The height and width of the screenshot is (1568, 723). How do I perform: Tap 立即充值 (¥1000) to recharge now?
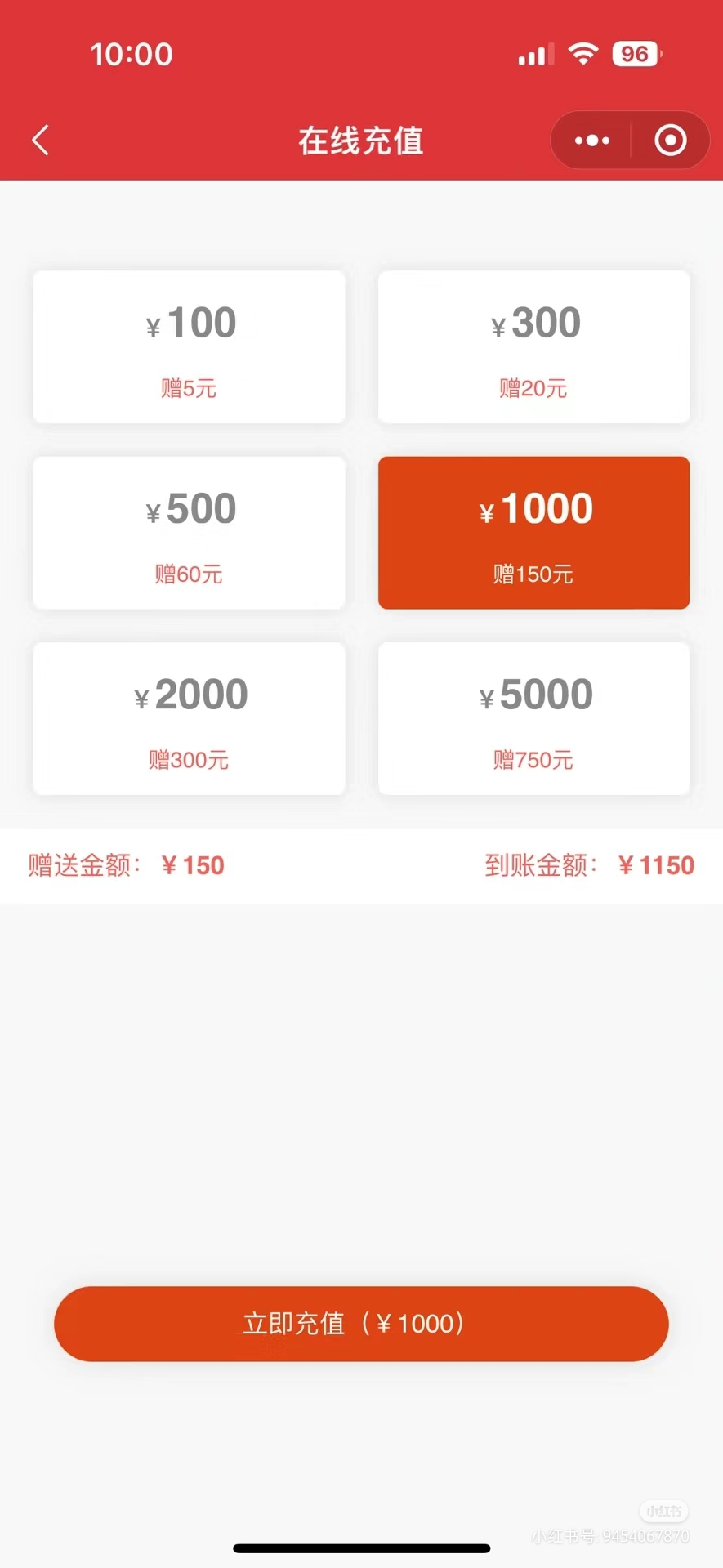pos(361,1324)
